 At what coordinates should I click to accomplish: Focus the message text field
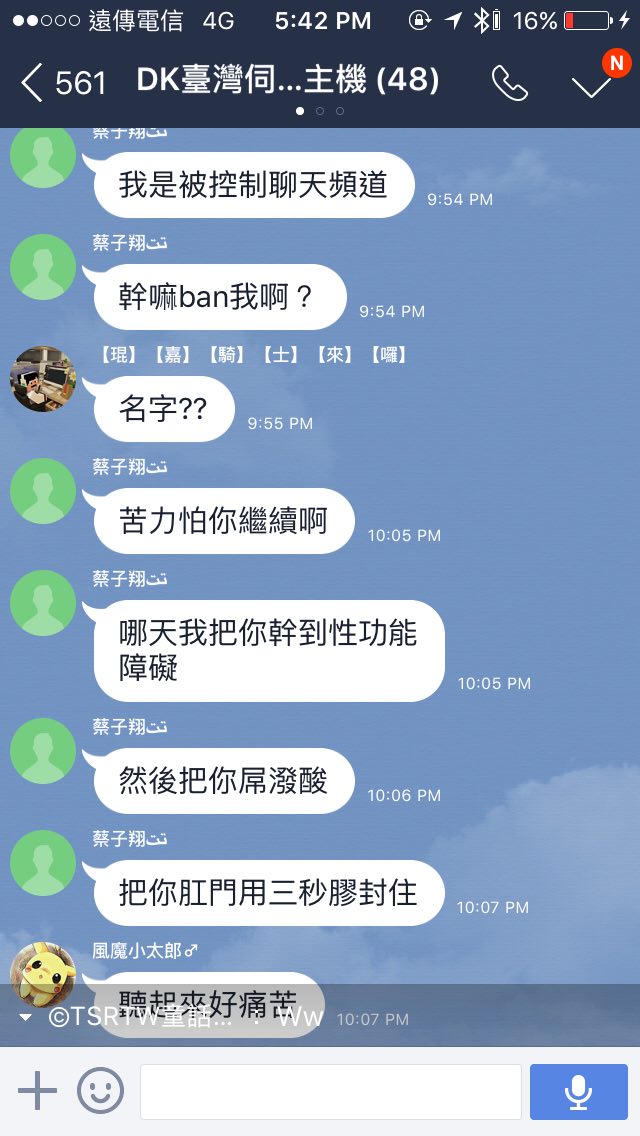[x=330, y=1091]
